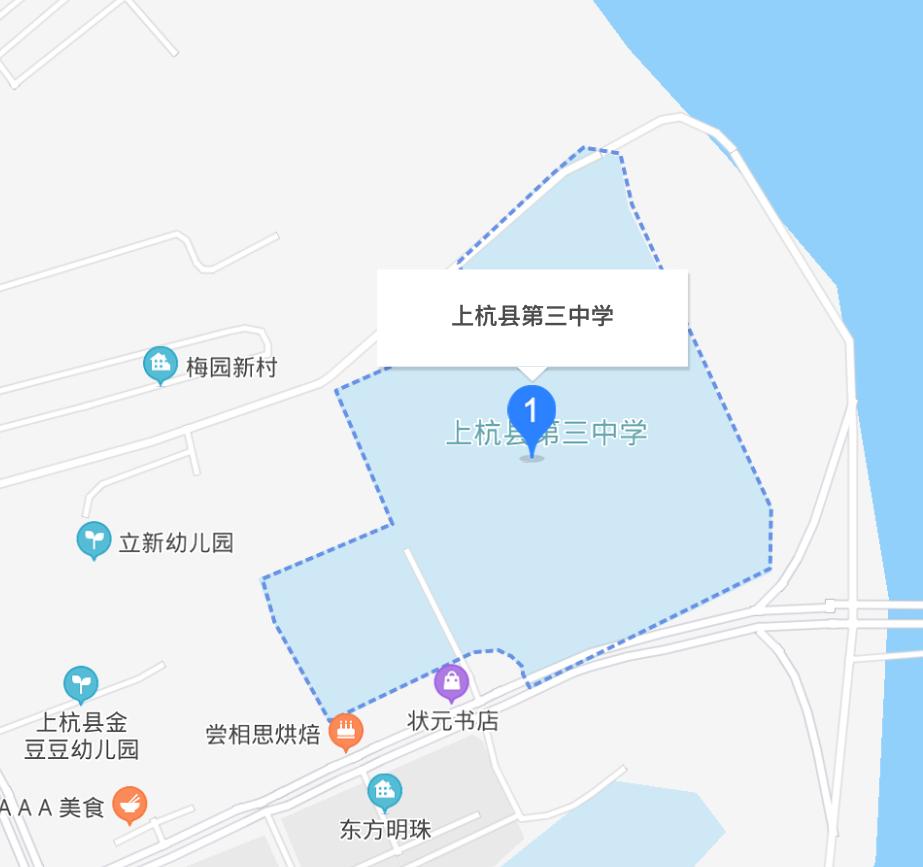
Task: Open the 上杭县金豆豆幼儿园 point of interest
Action: pyautogui.click(x=81, y=684)
